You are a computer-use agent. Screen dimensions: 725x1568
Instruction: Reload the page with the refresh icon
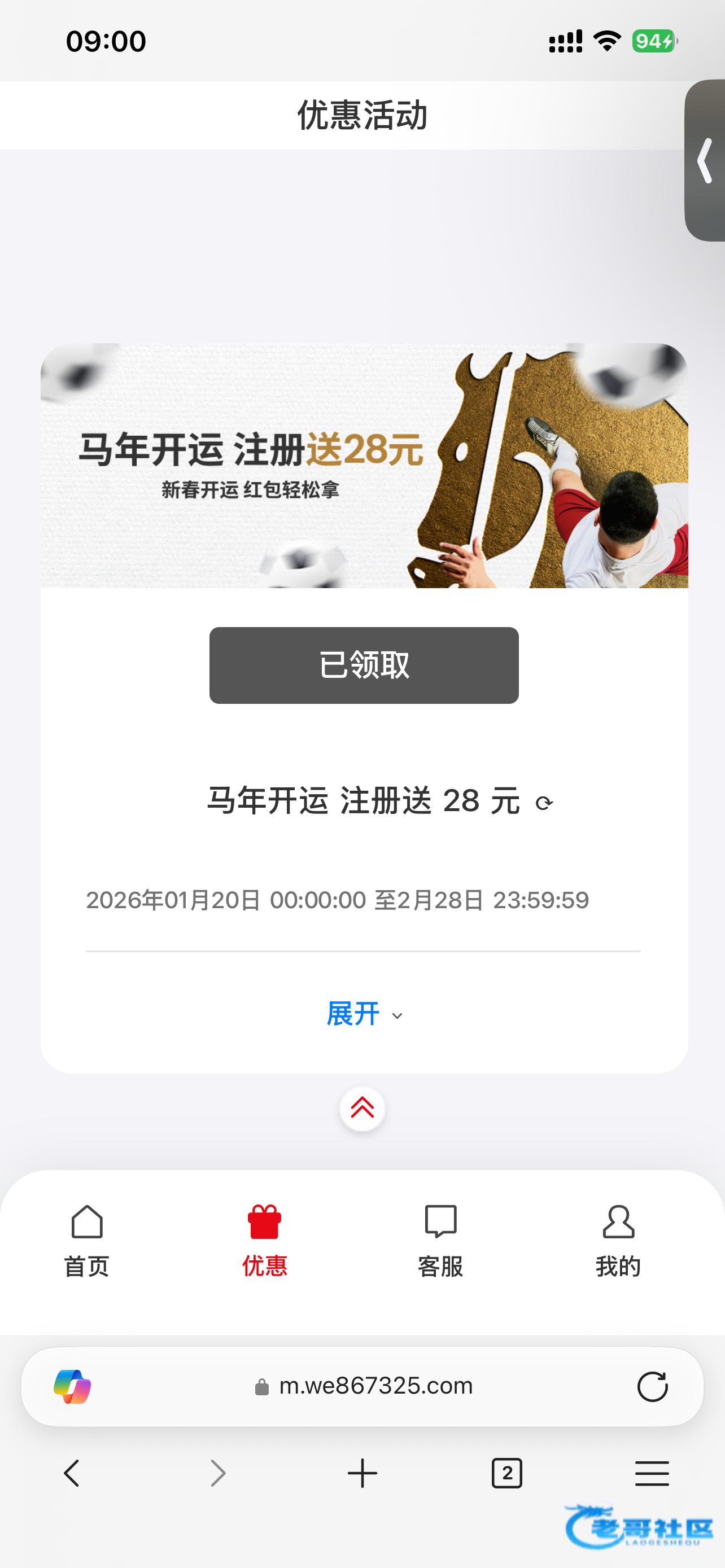pyautogui.click(x=652, y=1387)
